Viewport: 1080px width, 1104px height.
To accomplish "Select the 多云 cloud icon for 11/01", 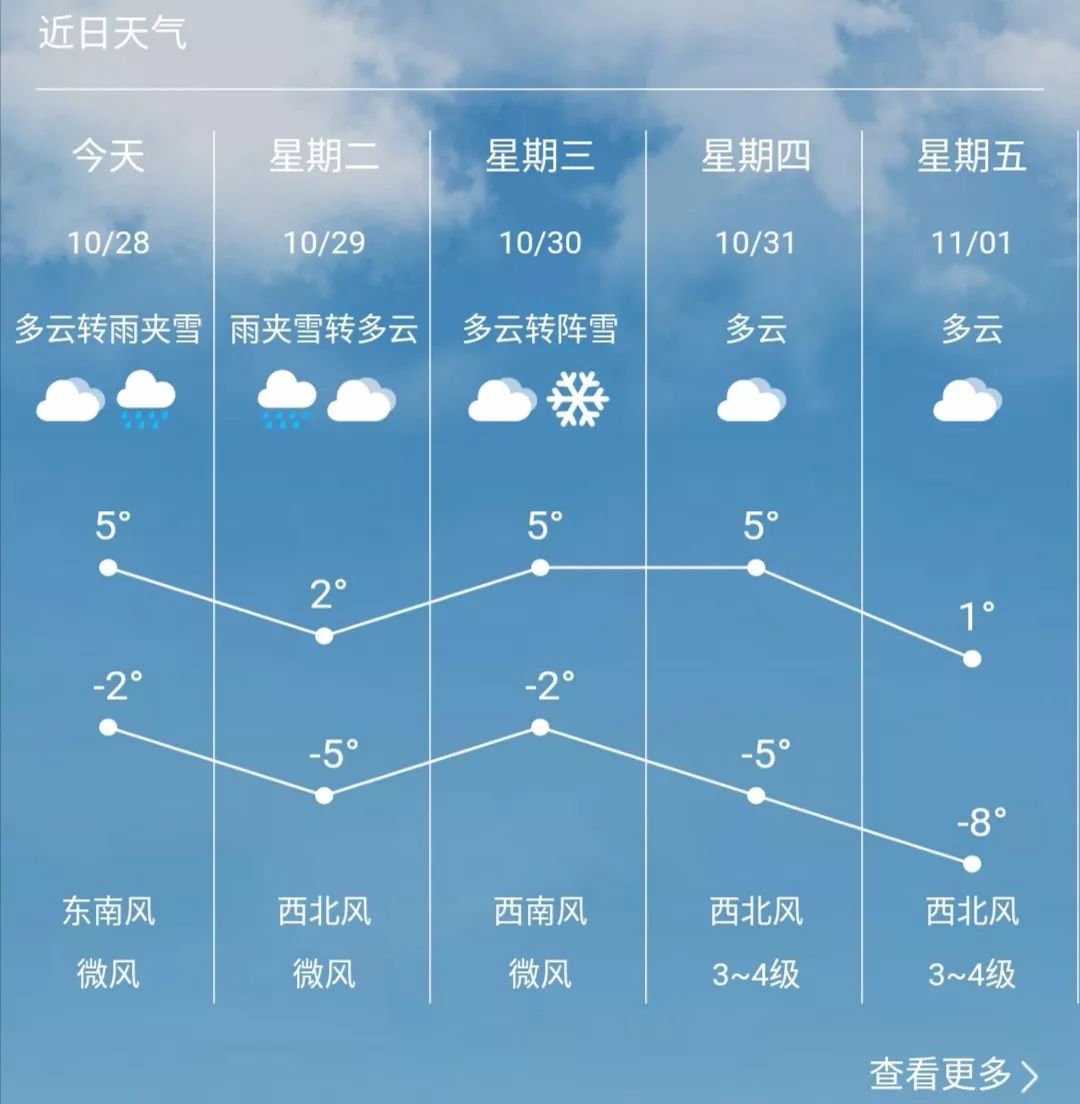I will tap(967, 400).
